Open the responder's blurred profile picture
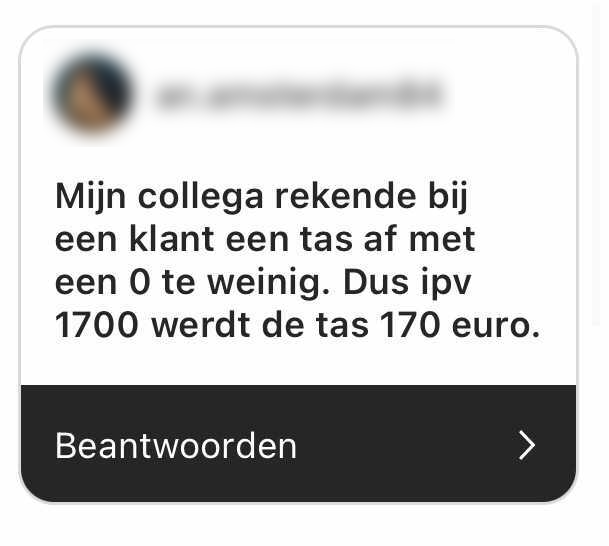Screen dimensions: 609x546 91,94
